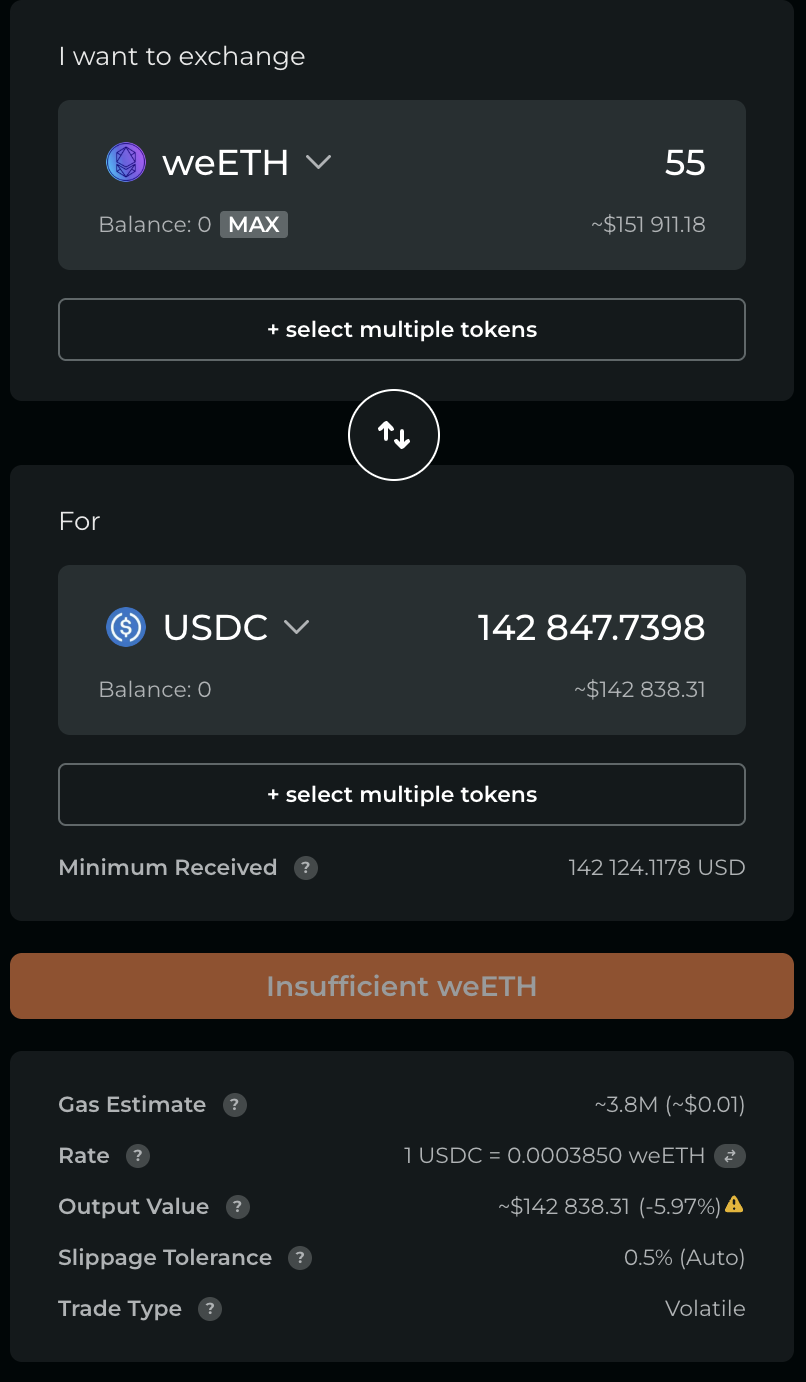
Task: Open the weETH token dropdown
Action: (218, 162)
